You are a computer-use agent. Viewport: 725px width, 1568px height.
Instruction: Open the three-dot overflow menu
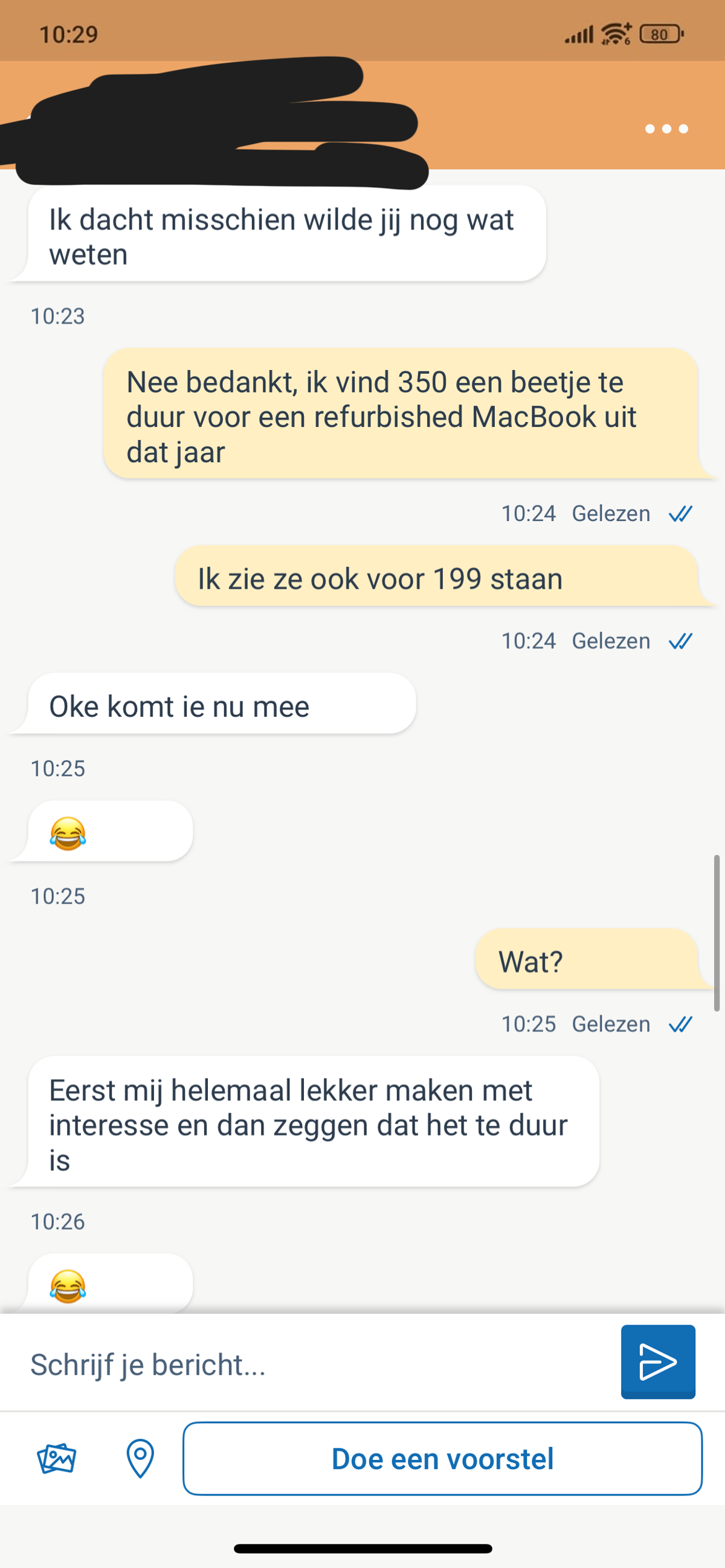[666, 129]
